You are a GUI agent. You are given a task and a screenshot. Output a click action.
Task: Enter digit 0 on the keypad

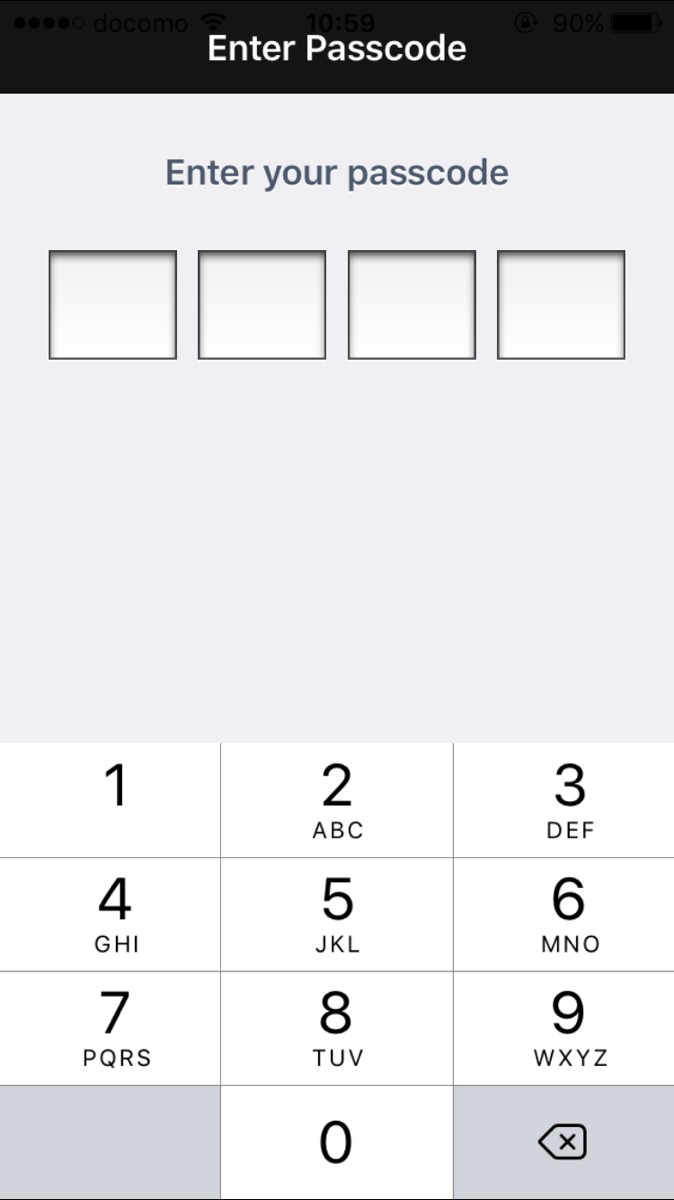[x=337, y=1142]
